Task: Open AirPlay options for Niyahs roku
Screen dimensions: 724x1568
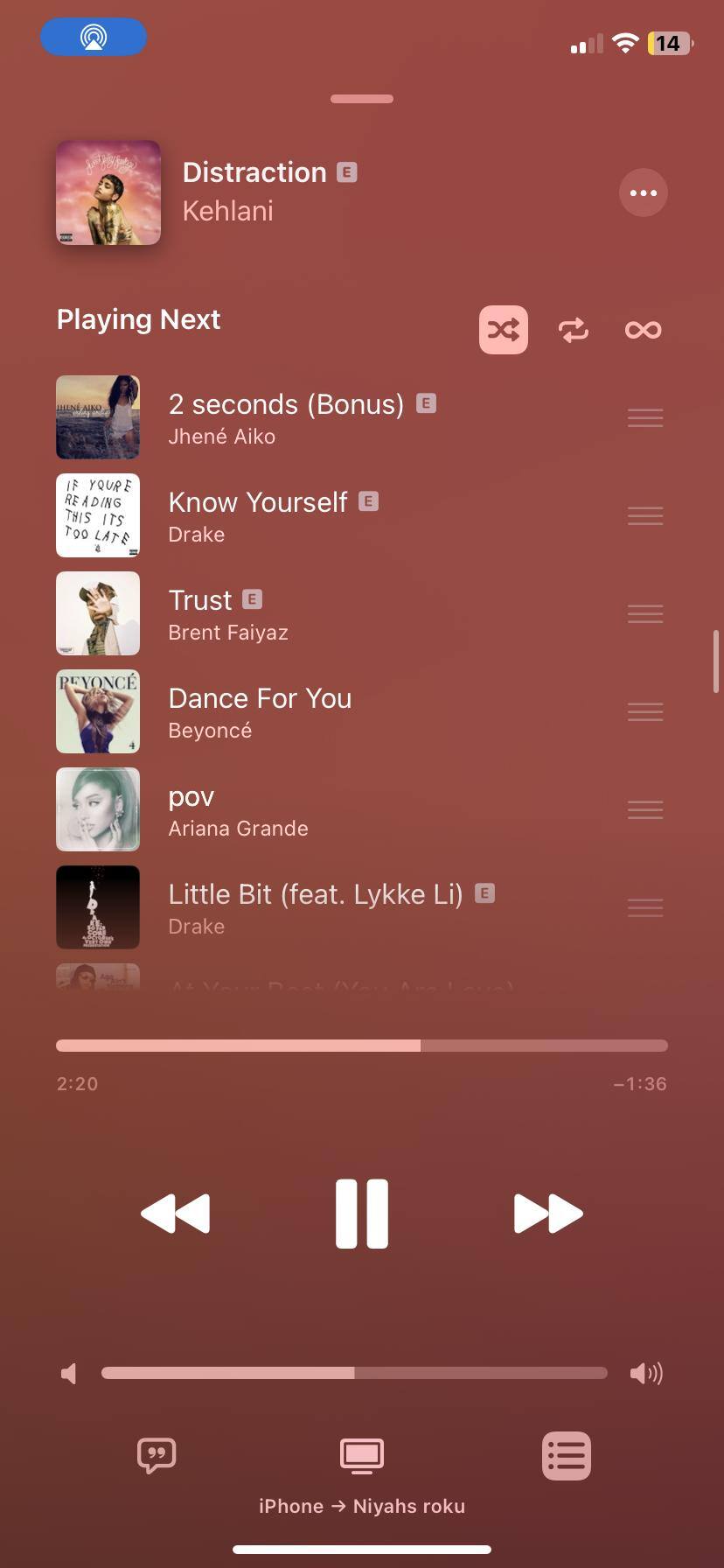Action: tap(361, 1455)
